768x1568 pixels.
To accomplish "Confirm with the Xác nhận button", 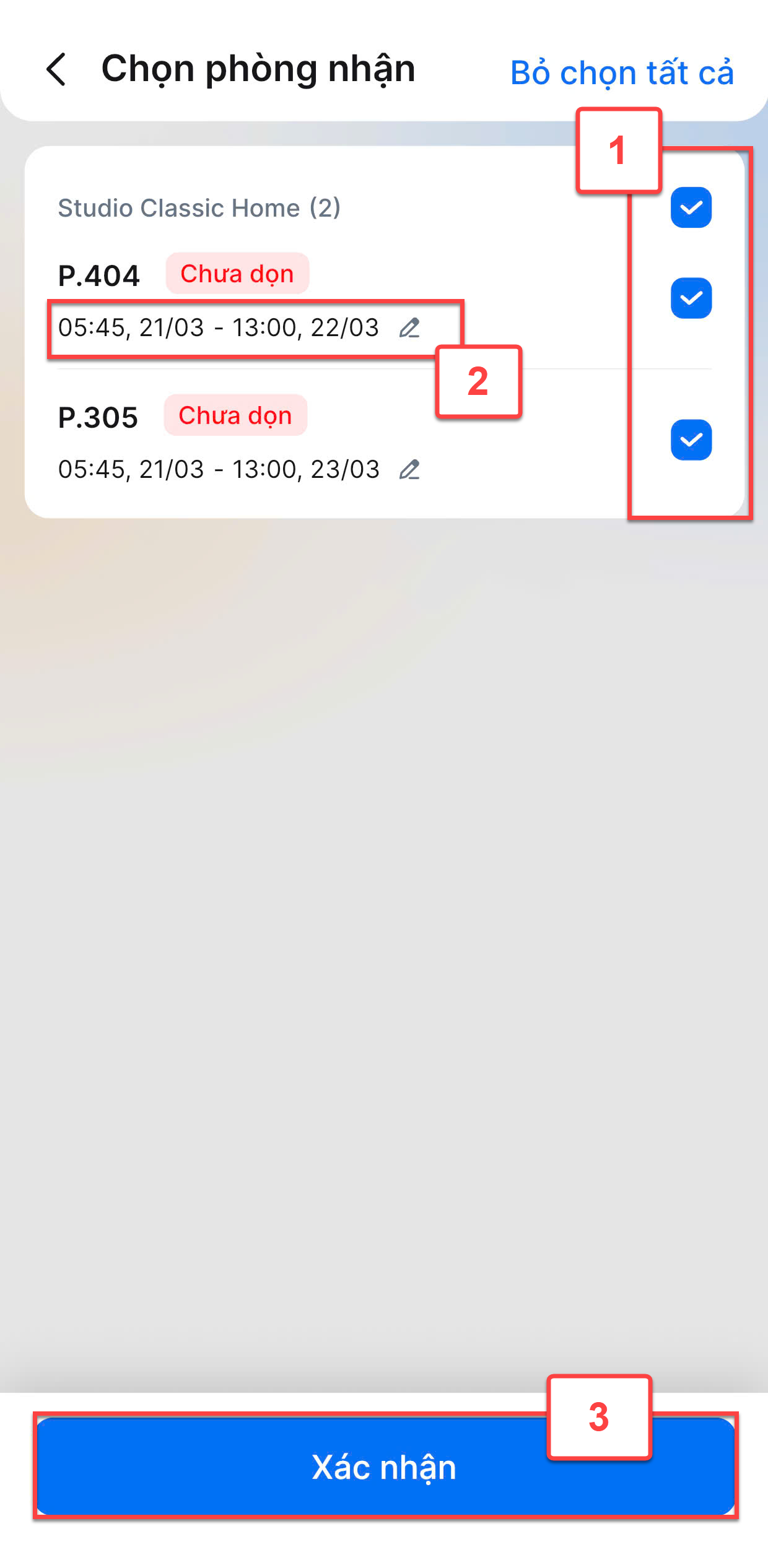I will [x=385, y=1466].
